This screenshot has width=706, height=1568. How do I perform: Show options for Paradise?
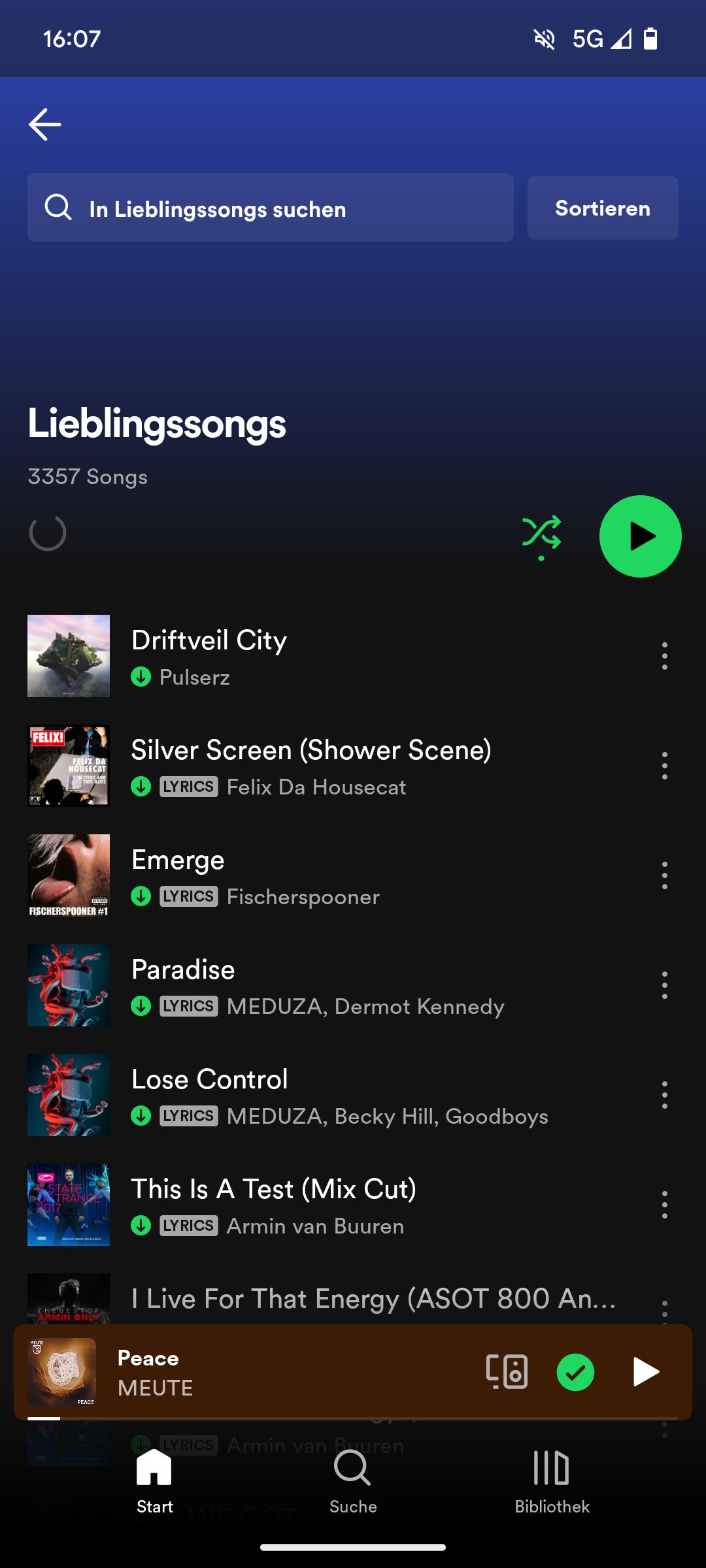664,985
